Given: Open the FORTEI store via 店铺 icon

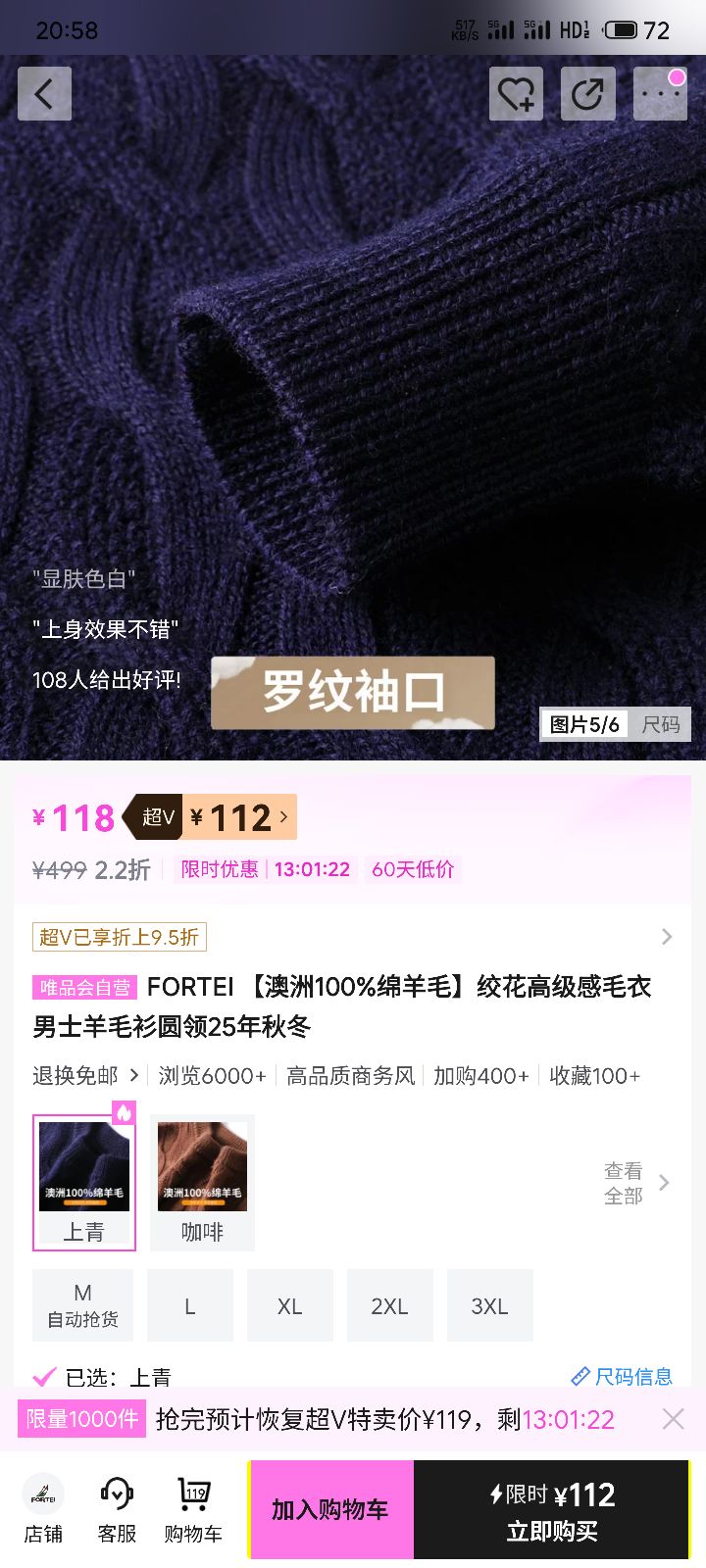Looking at the screenshot, I should pyautogui.click(x=44, y=1509).
